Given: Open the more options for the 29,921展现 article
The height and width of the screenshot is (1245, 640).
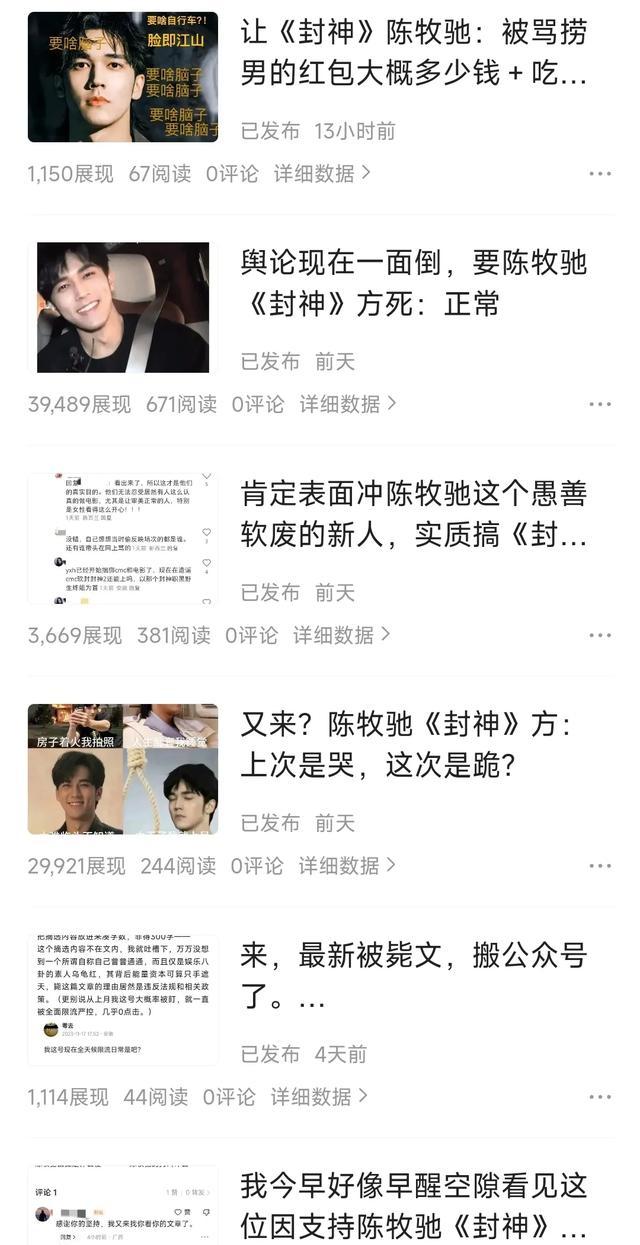Looking at the screenshot, I should (x=600, y=865).
